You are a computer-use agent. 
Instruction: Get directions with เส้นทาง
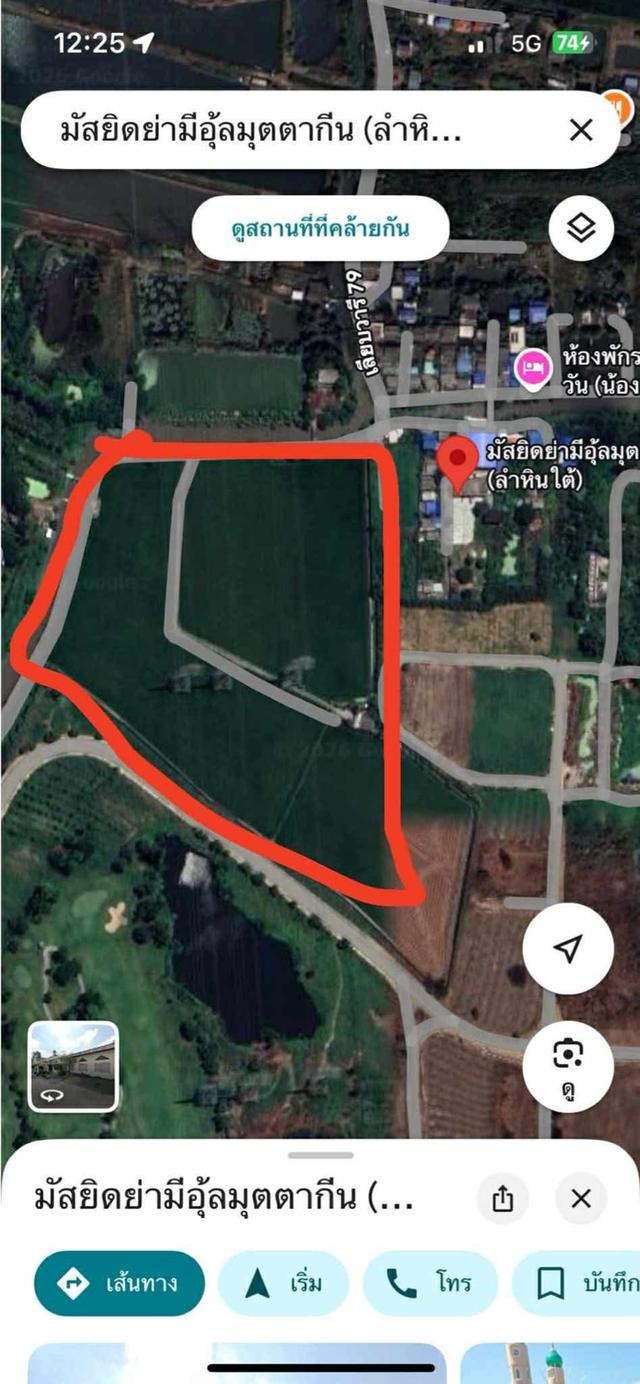pos(119,1283)
